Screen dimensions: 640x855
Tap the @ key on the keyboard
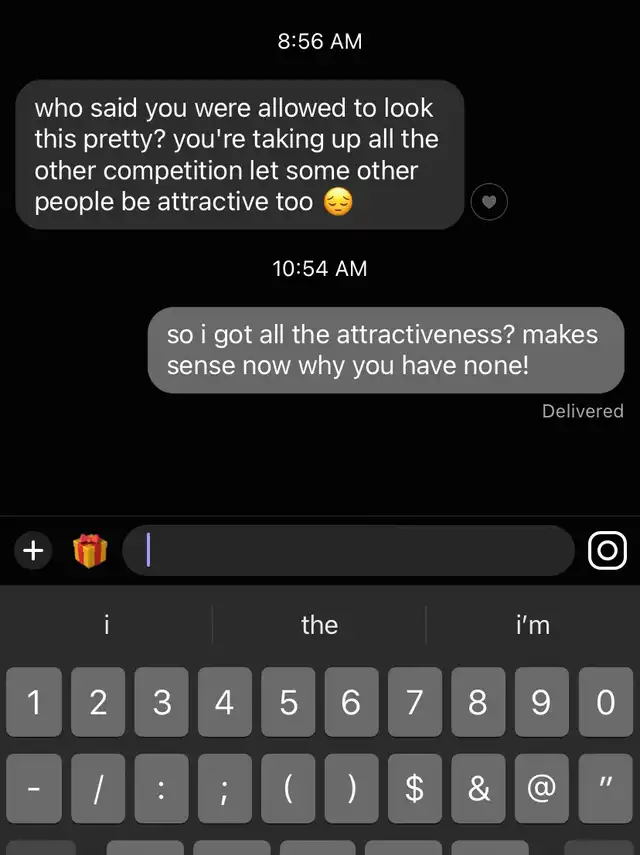(x=541, y=788)
